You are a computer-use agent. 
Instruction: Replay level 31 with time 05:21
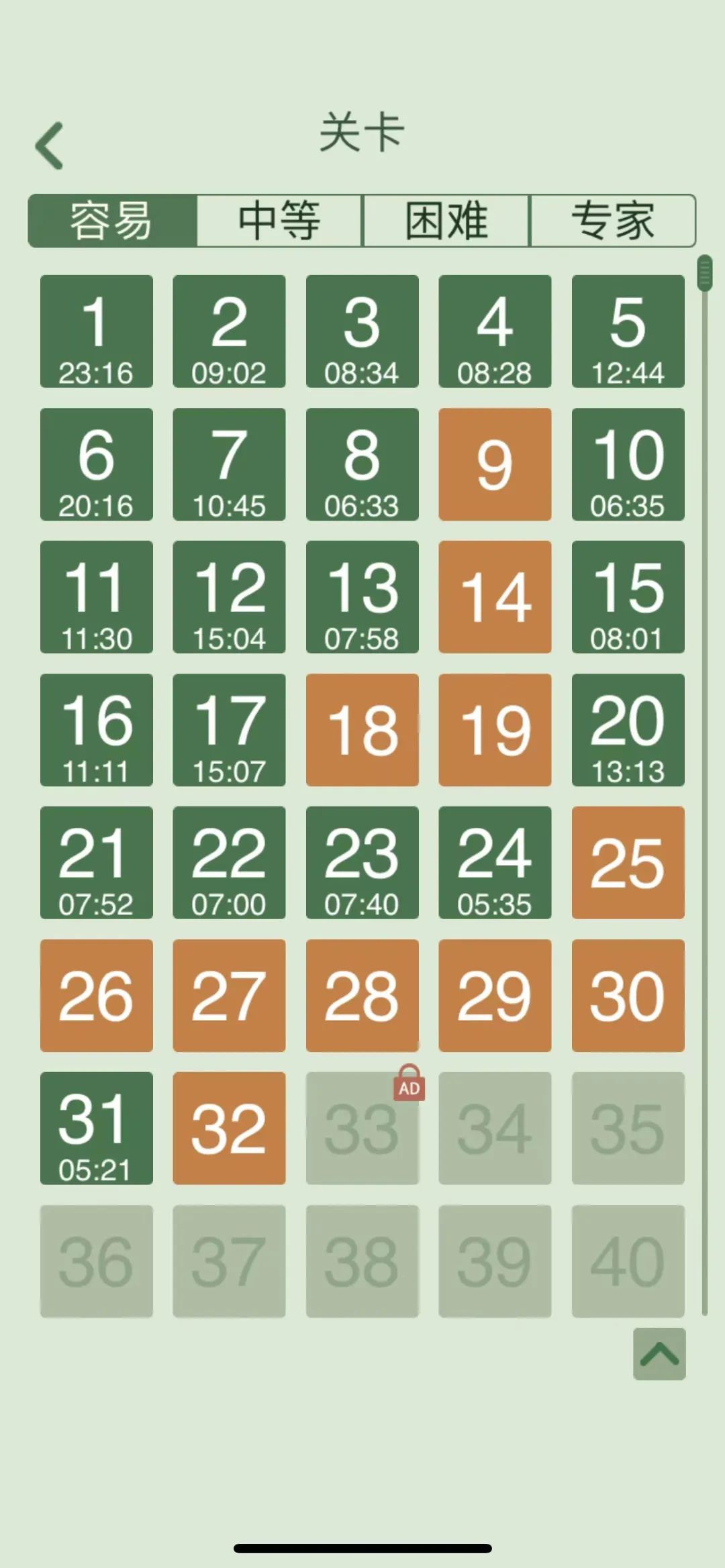click(96, 1129)
